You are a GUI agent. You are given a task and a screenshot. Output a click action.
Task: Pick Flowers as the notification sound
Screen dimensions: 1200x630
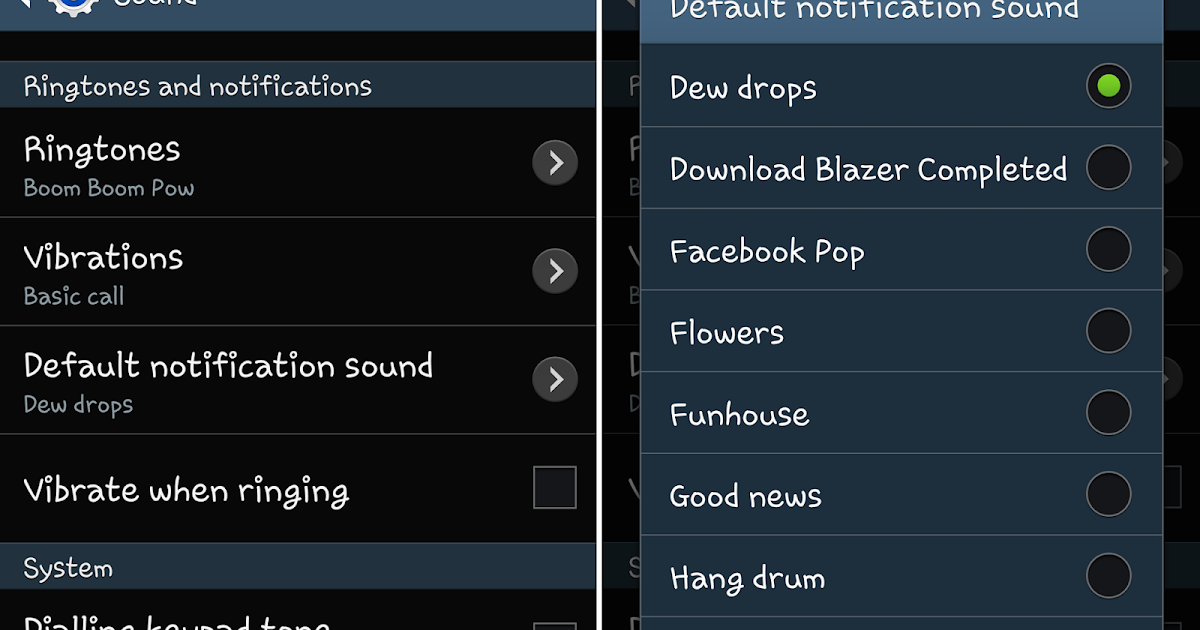pyautogui.click(x=1108, y=331)
